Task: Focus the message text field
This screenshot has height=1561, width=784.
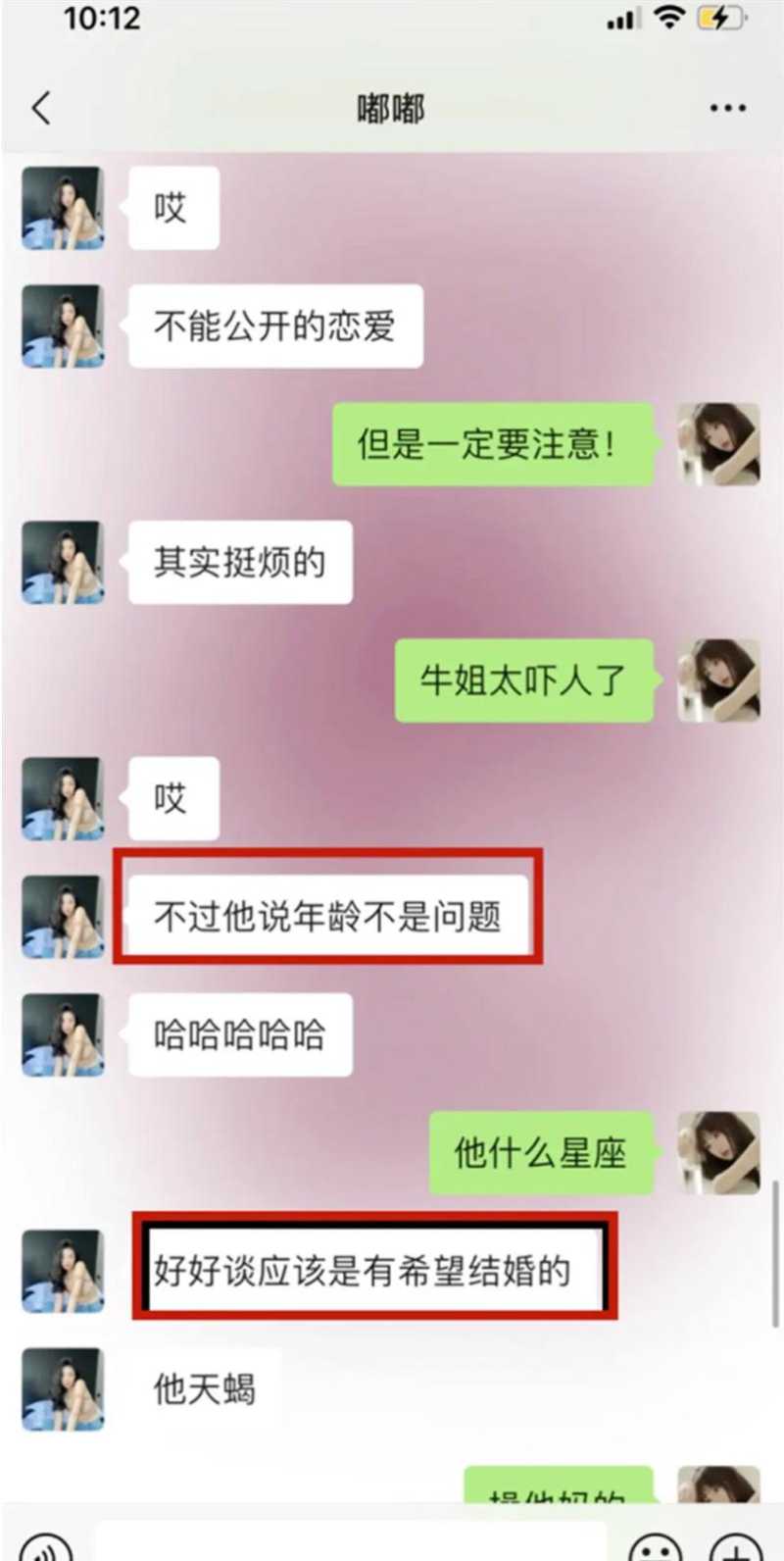Action: 351,1543
